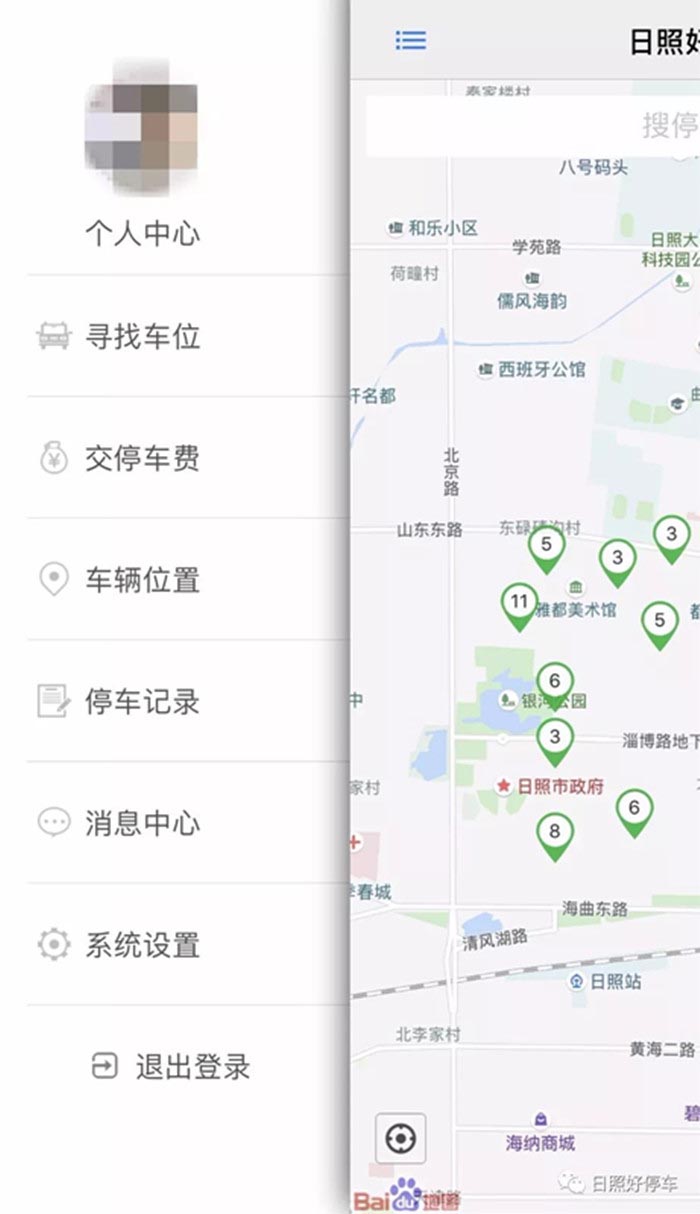Open 系统设置 system settings

pyautogui.click(x=142, y=945)
